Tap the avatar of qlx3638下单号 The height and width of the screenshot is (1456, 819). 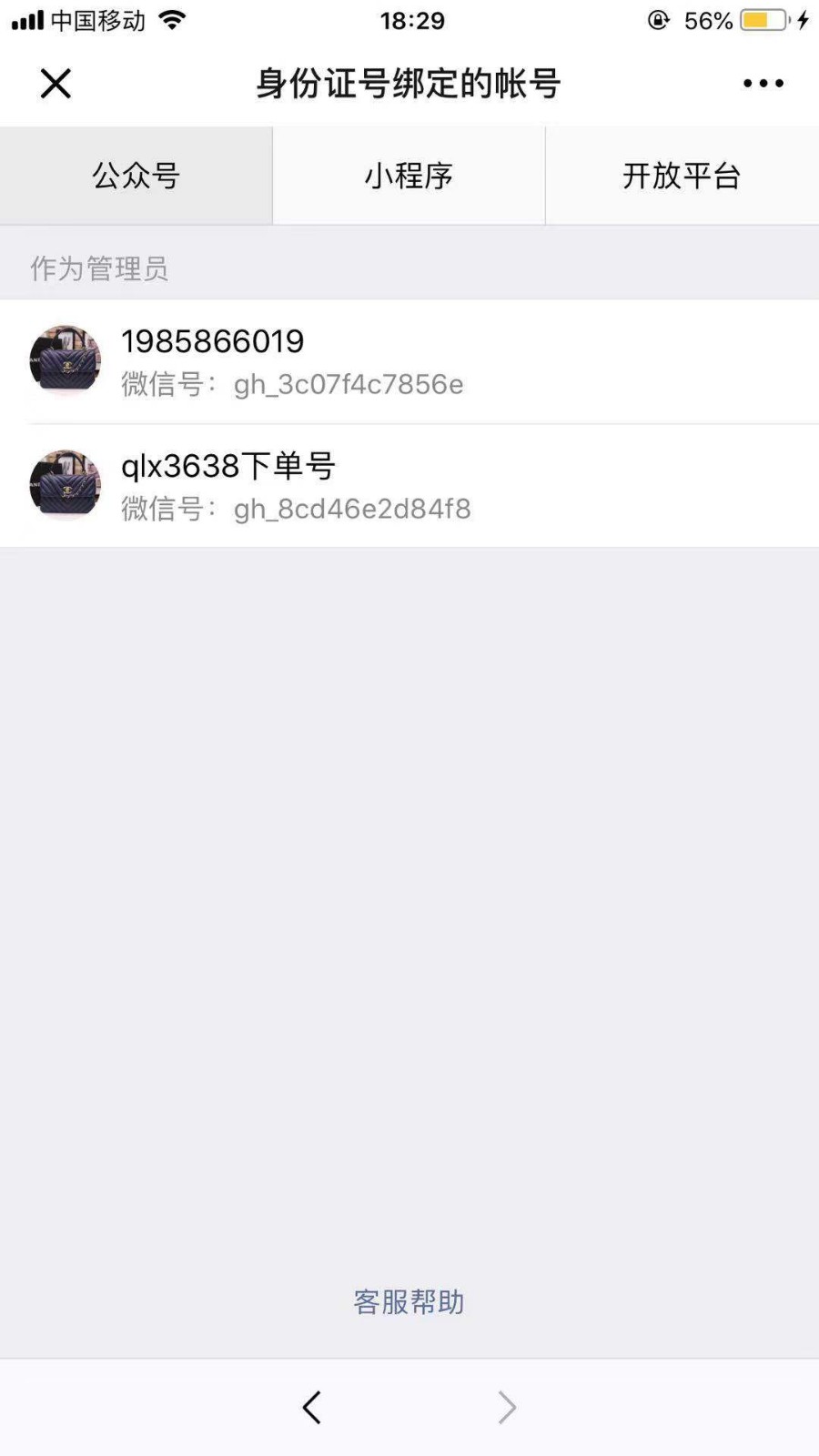(x=64, y=486)
